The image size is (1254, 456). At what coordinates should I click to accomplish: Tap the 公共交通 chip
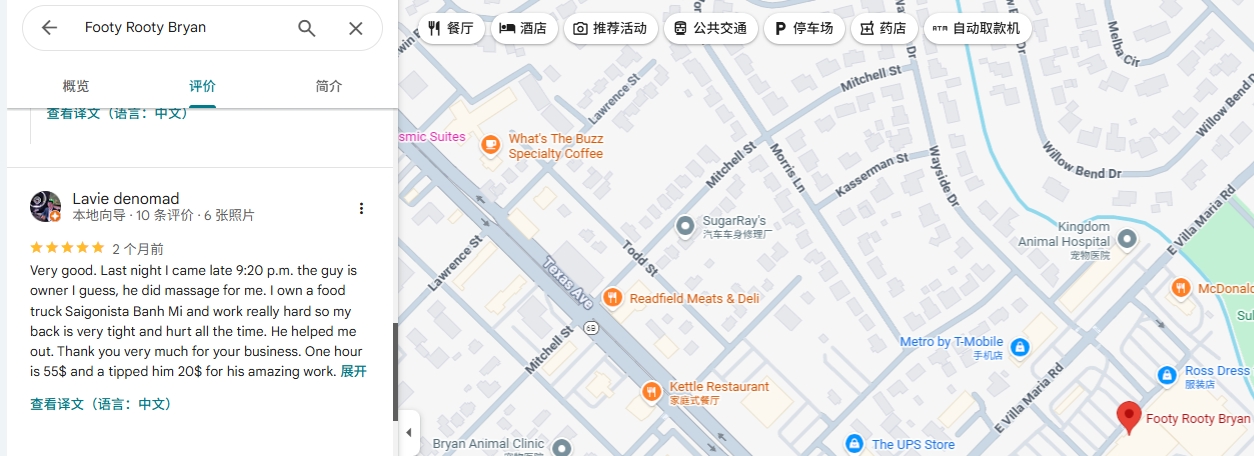pos(710,28)
